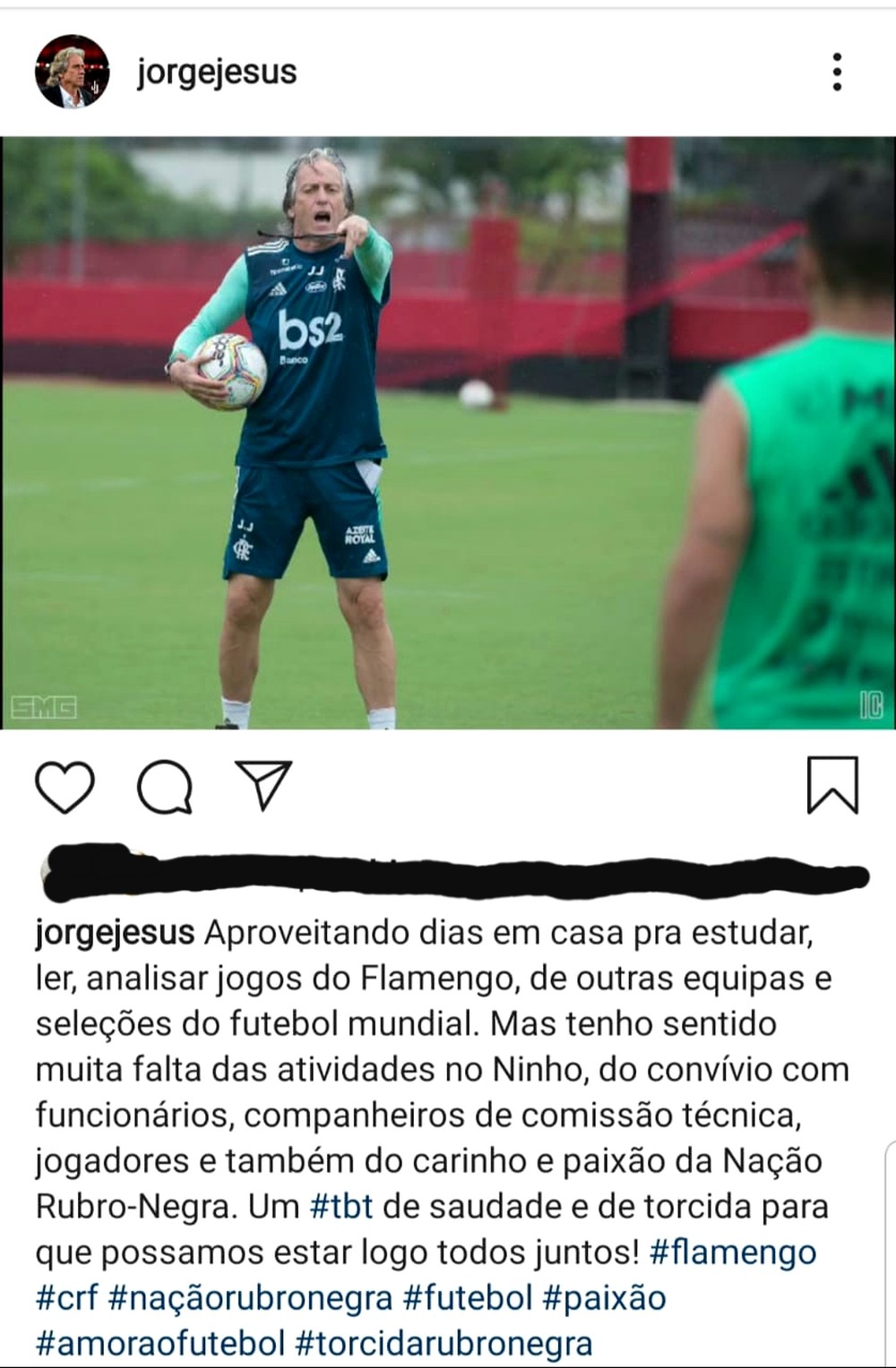
Task: Share the post with the paper plane icon
Action: [264, 786]
